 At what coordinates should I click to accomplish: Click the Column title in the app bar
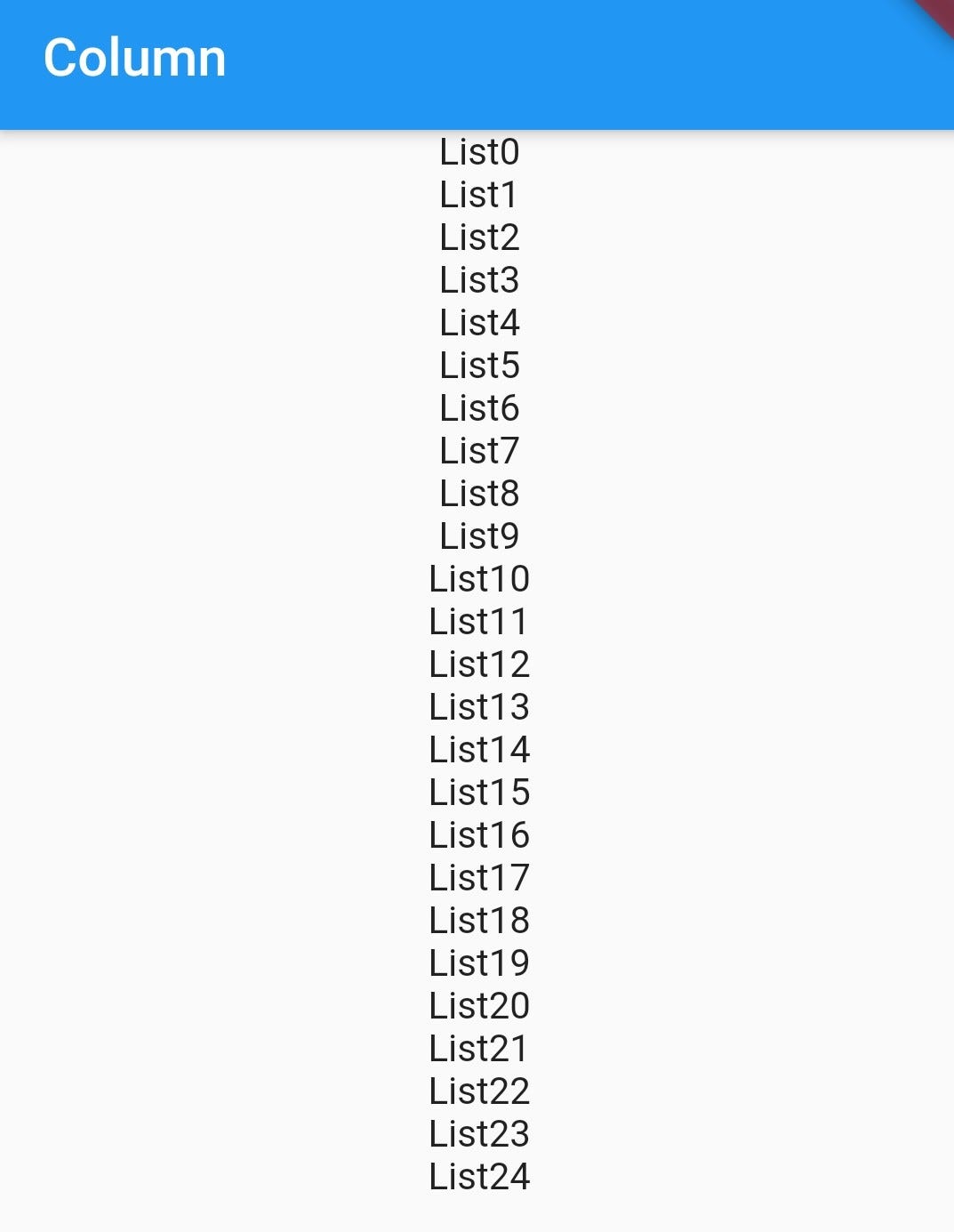pyautogui.click(x=134, y=59)
